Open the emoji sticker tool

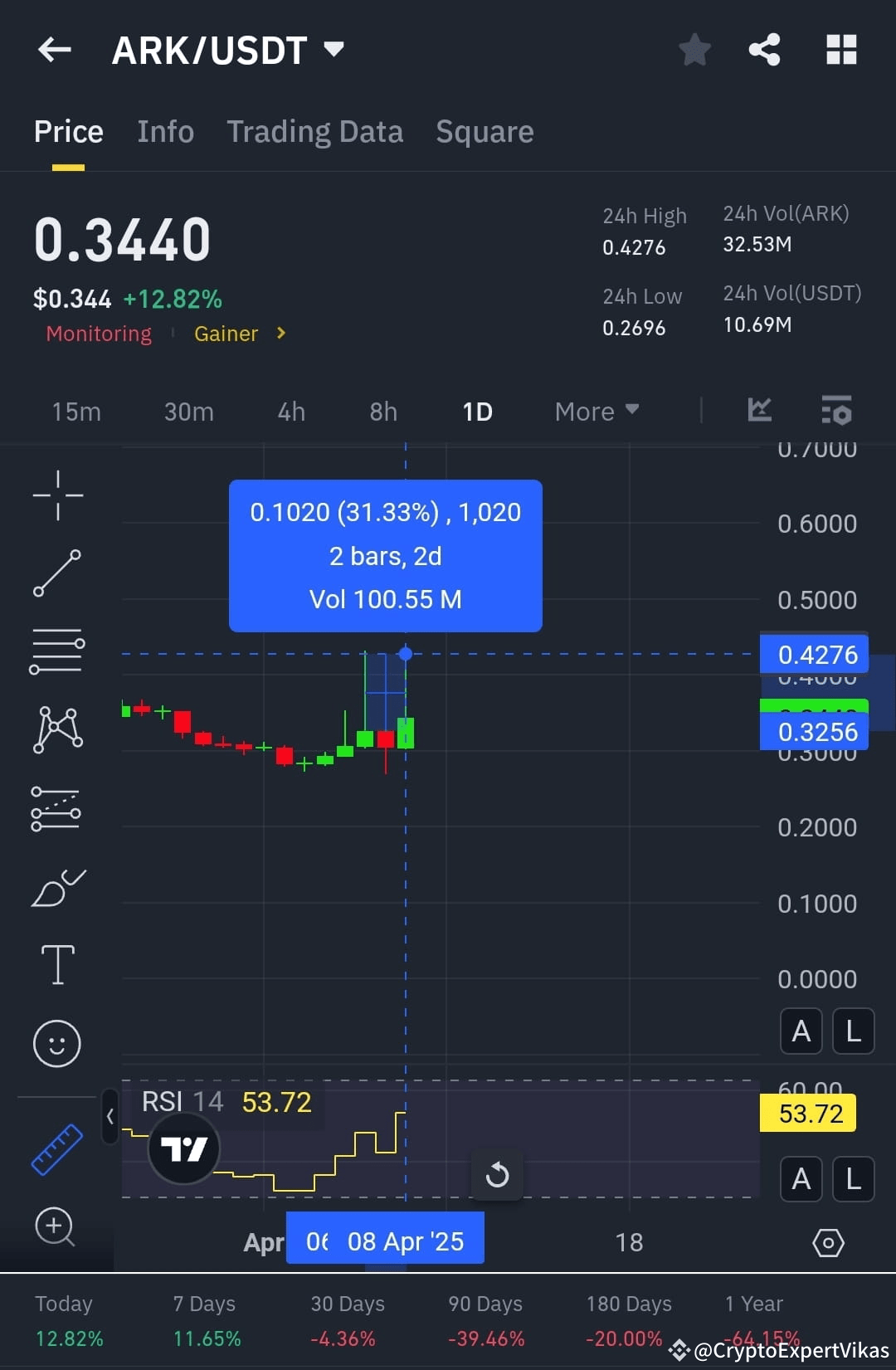[56, 1043]
